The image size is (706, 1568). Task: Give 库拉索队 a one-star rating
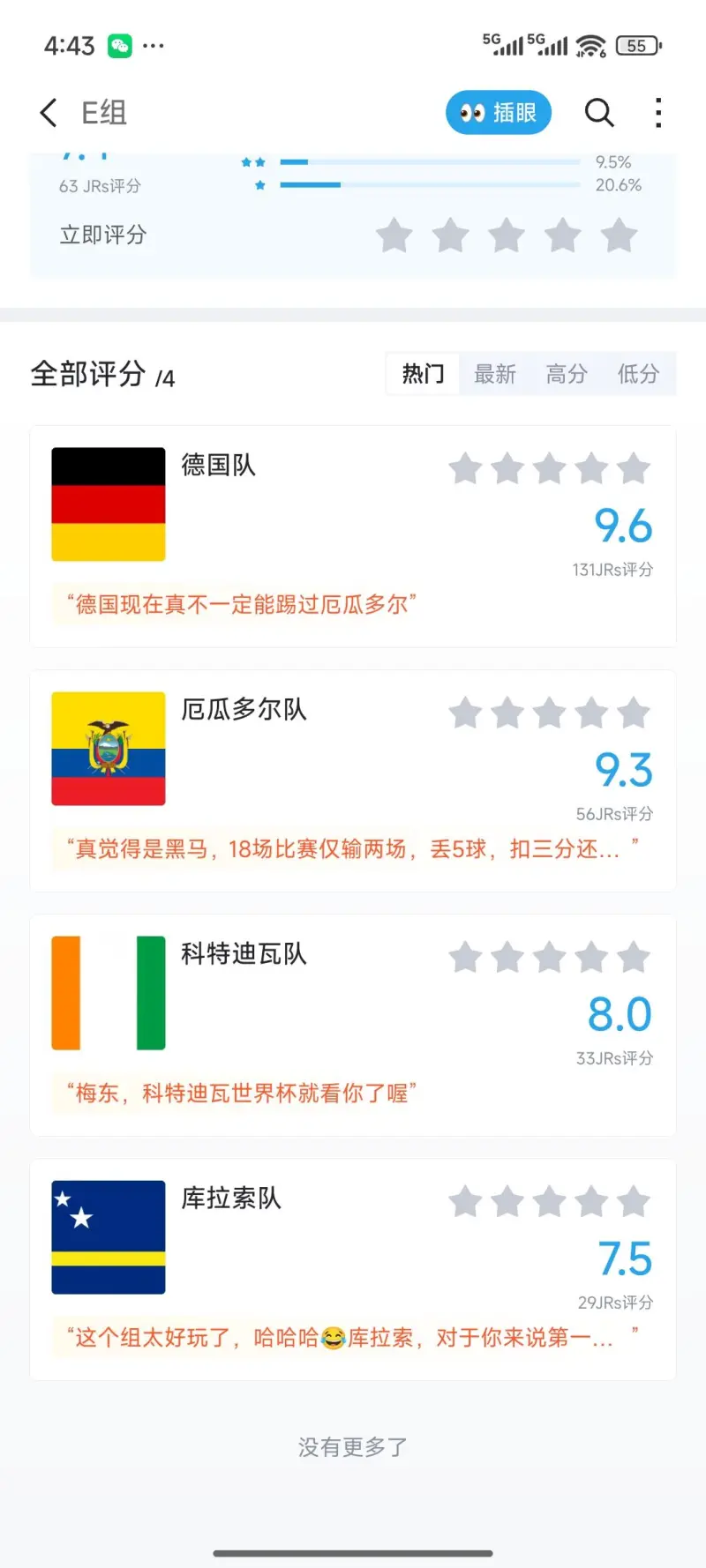(465, 1202)
